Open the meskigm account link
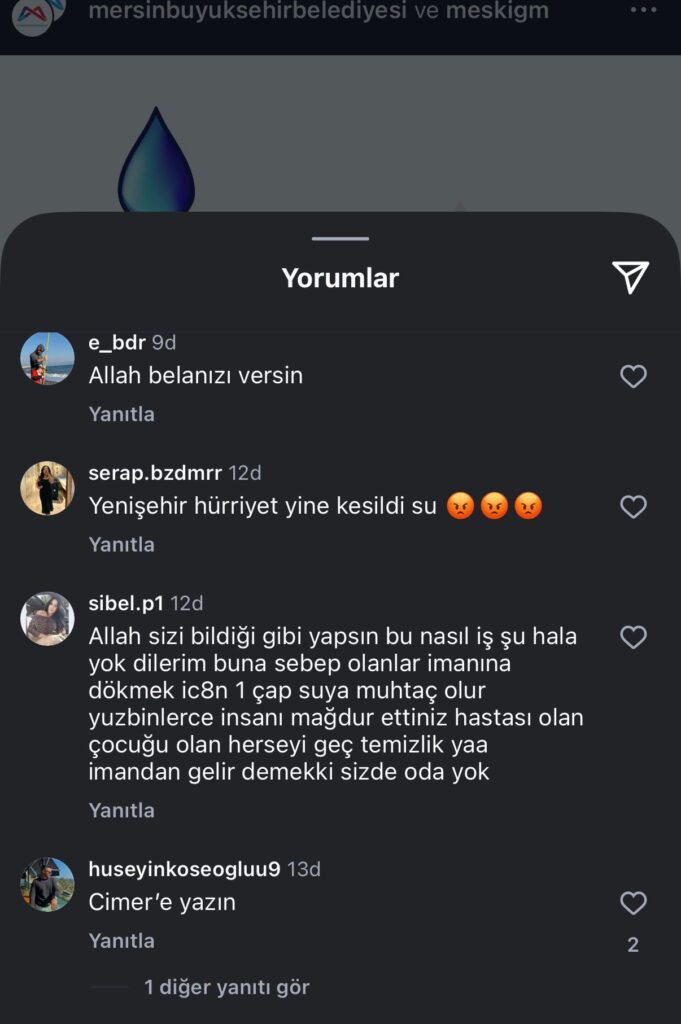Viewport: 681px width, 1024px height. point(498,11)
